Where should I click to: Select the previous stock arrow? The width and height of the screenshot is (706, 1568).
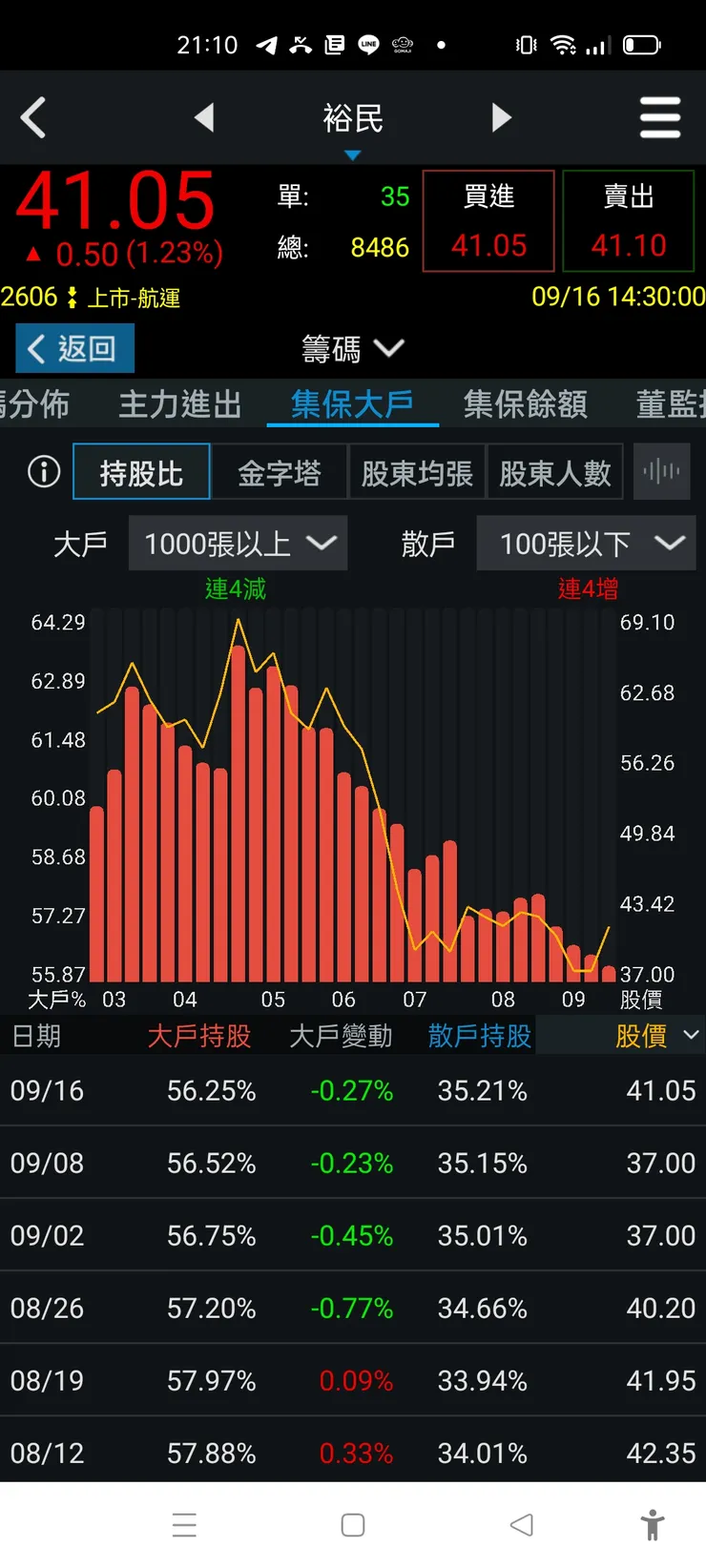click(204, 116)
